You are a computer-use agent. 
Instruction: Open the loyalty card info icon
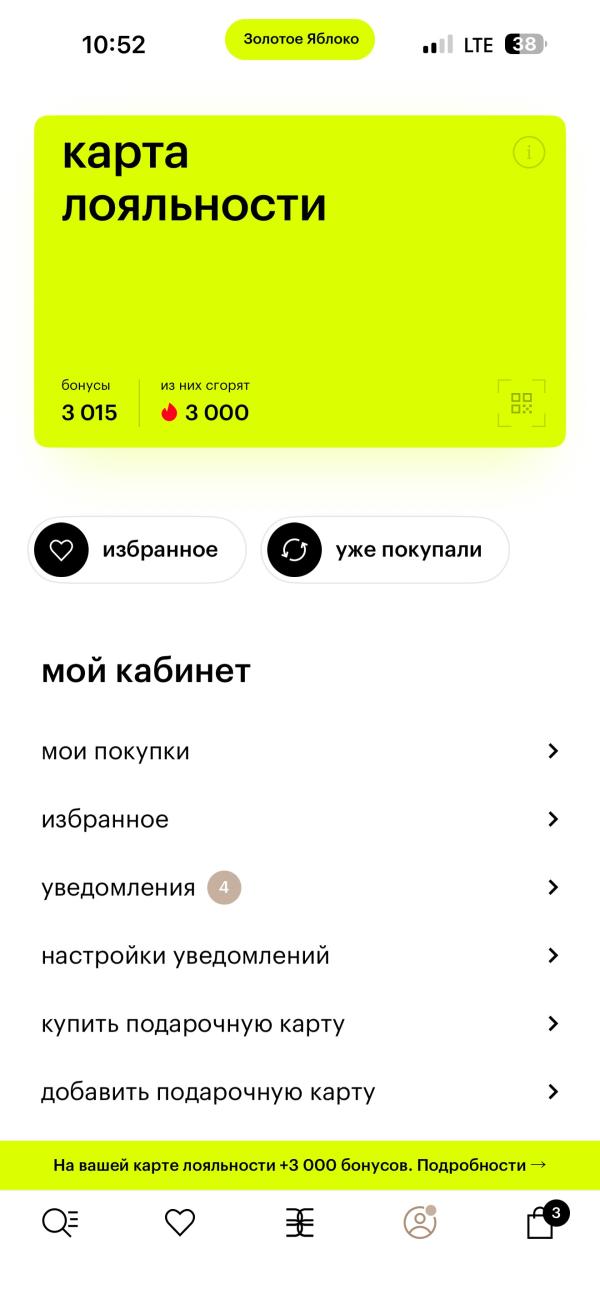(529, 153)
